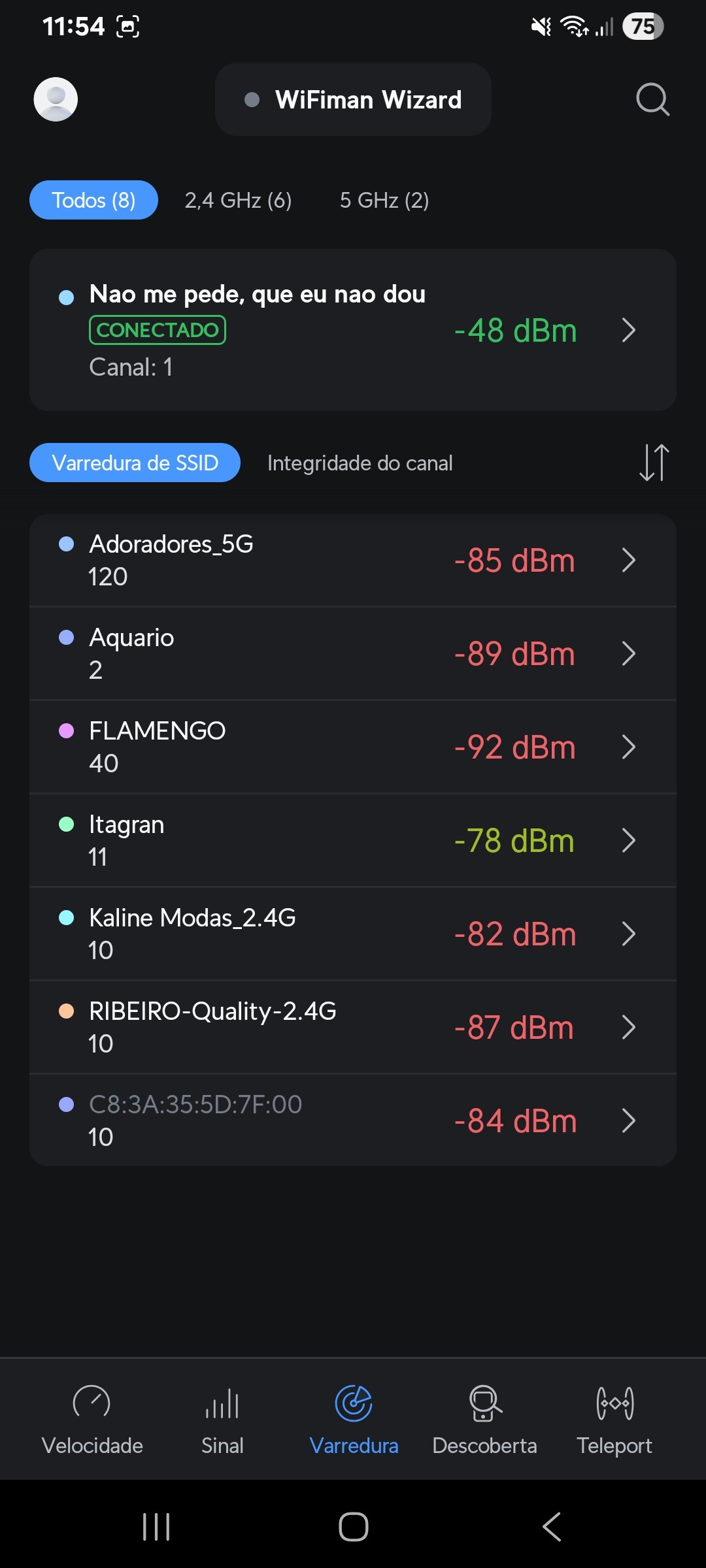The image size is (706, 1568).
Task: Open the WiFiman Wizard button
Action: tap(353, 99)
